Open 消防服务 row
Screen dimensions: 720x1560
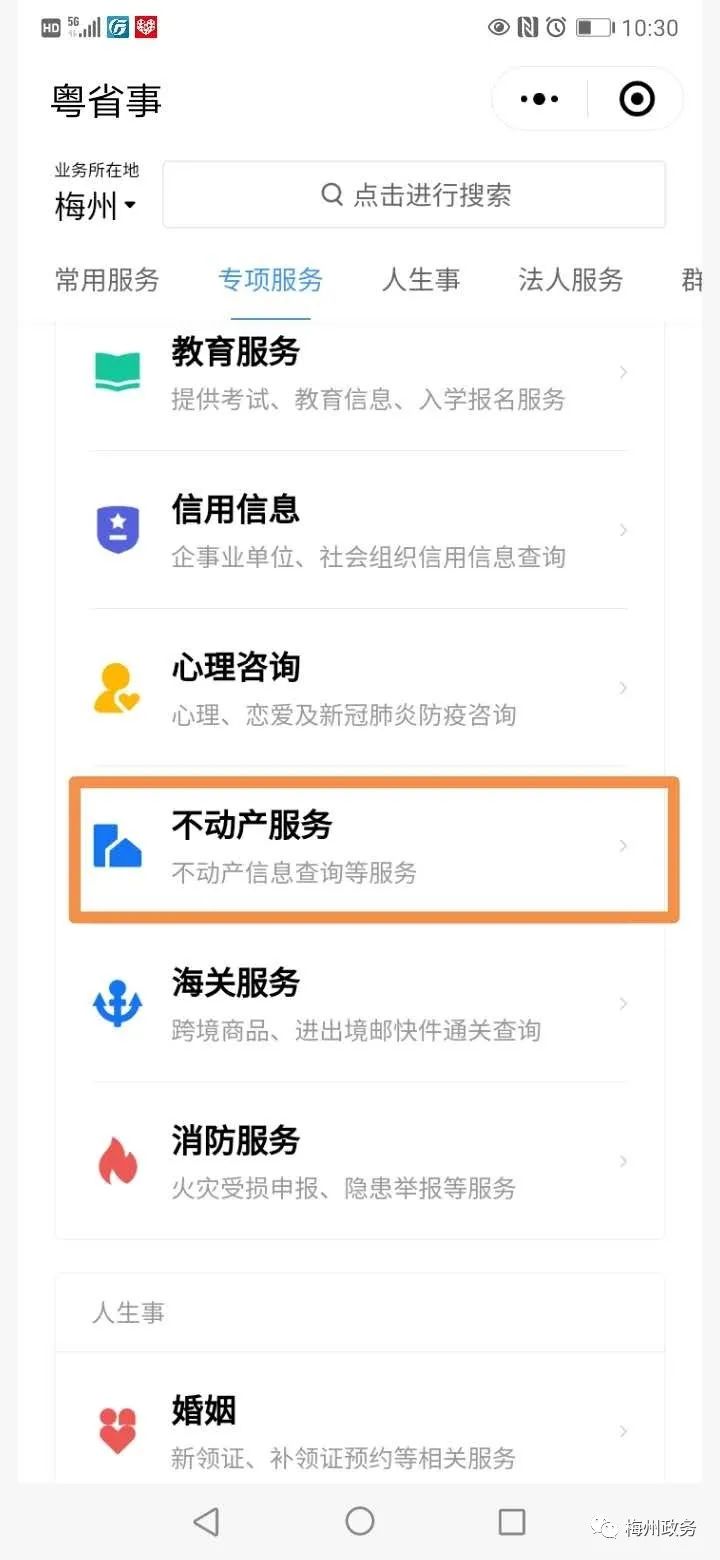coord(360,1161)
